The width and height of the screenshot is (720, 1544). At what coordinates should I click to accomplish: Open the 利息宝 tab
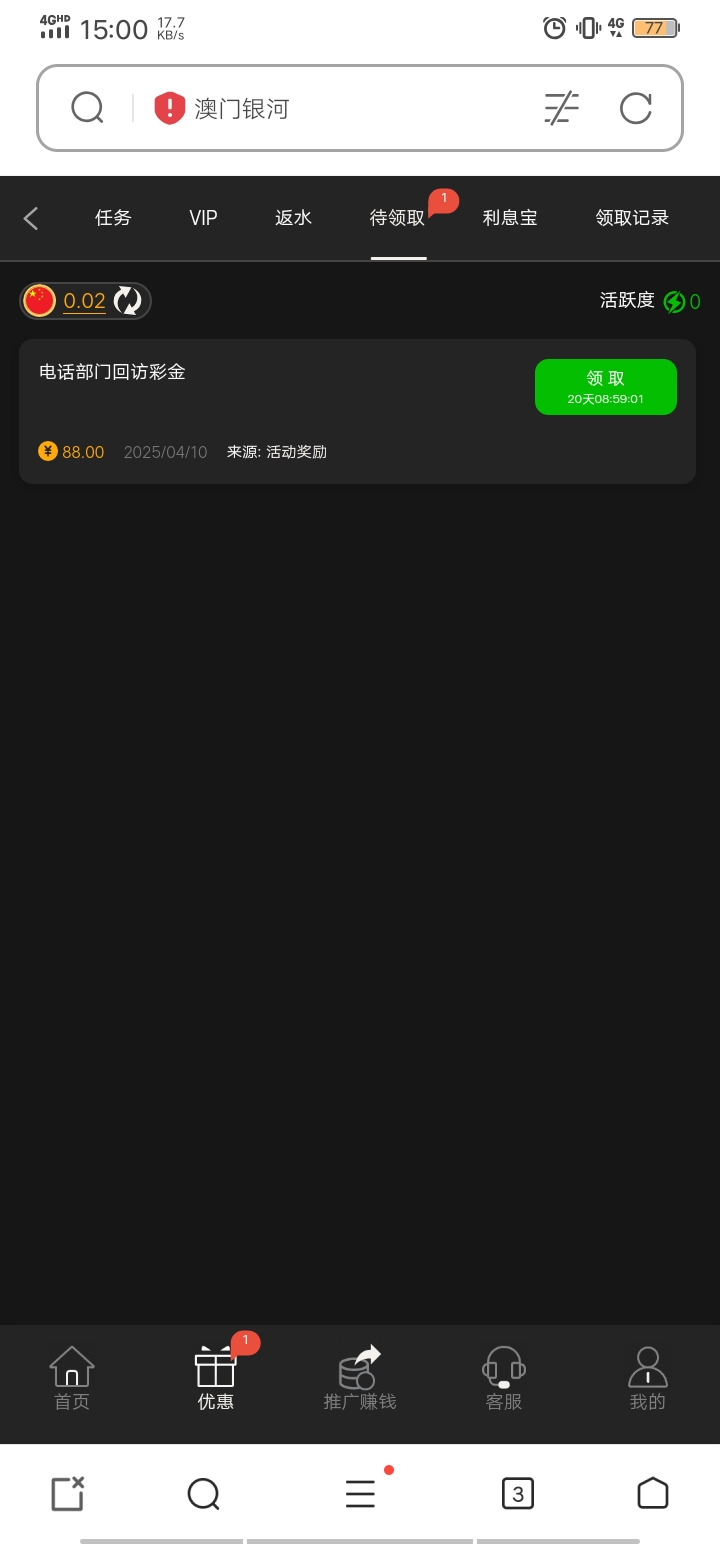click(x=510, y=218)
